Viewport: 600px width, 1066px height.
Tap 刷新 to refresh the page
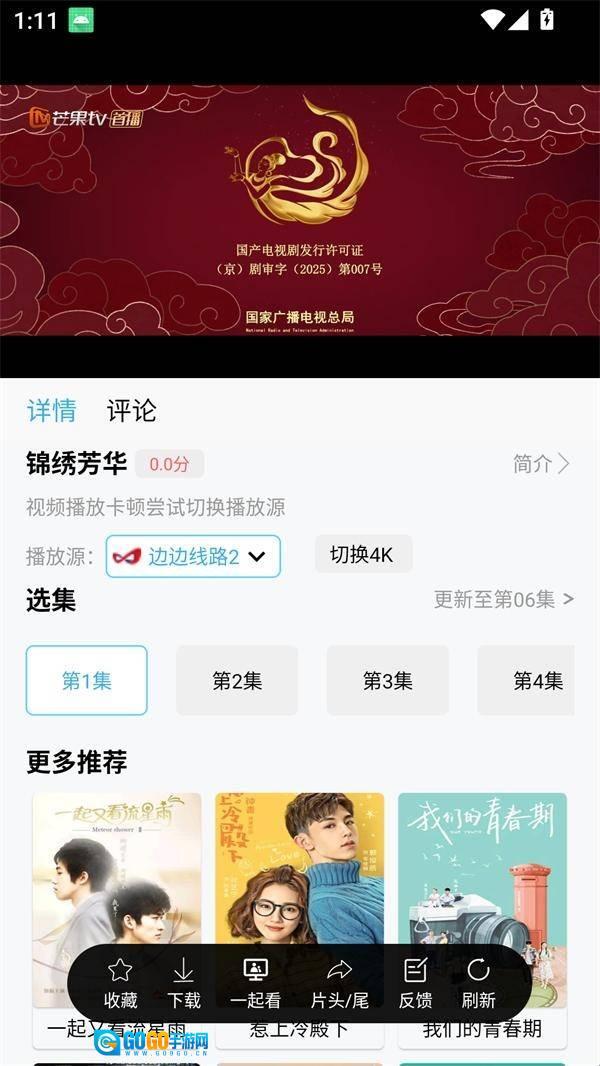pos(478,982)
